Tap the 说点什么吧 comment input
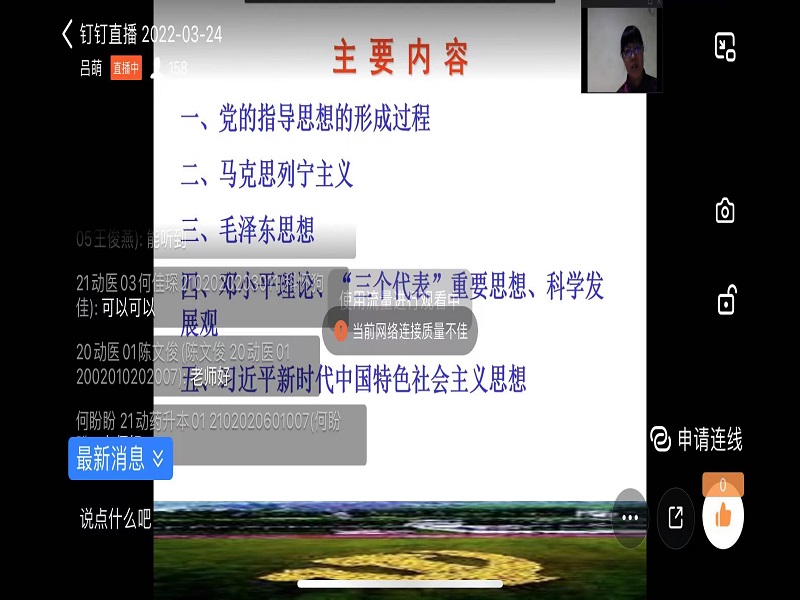This screenshot has height=600, width=800. tap(115, 518)
